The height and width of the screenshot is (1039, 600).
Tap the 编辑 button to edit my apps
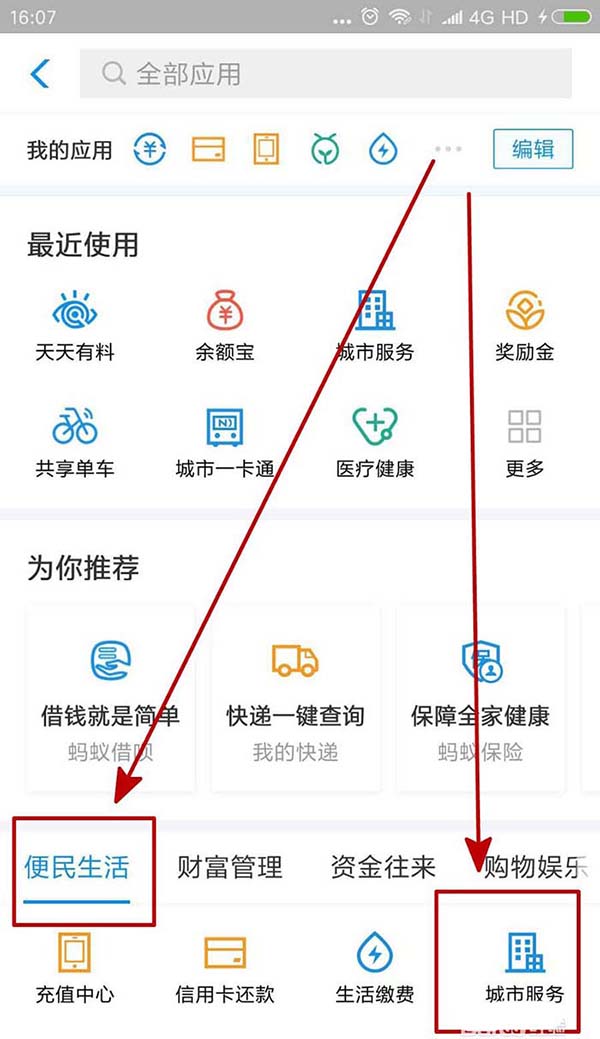533,150
